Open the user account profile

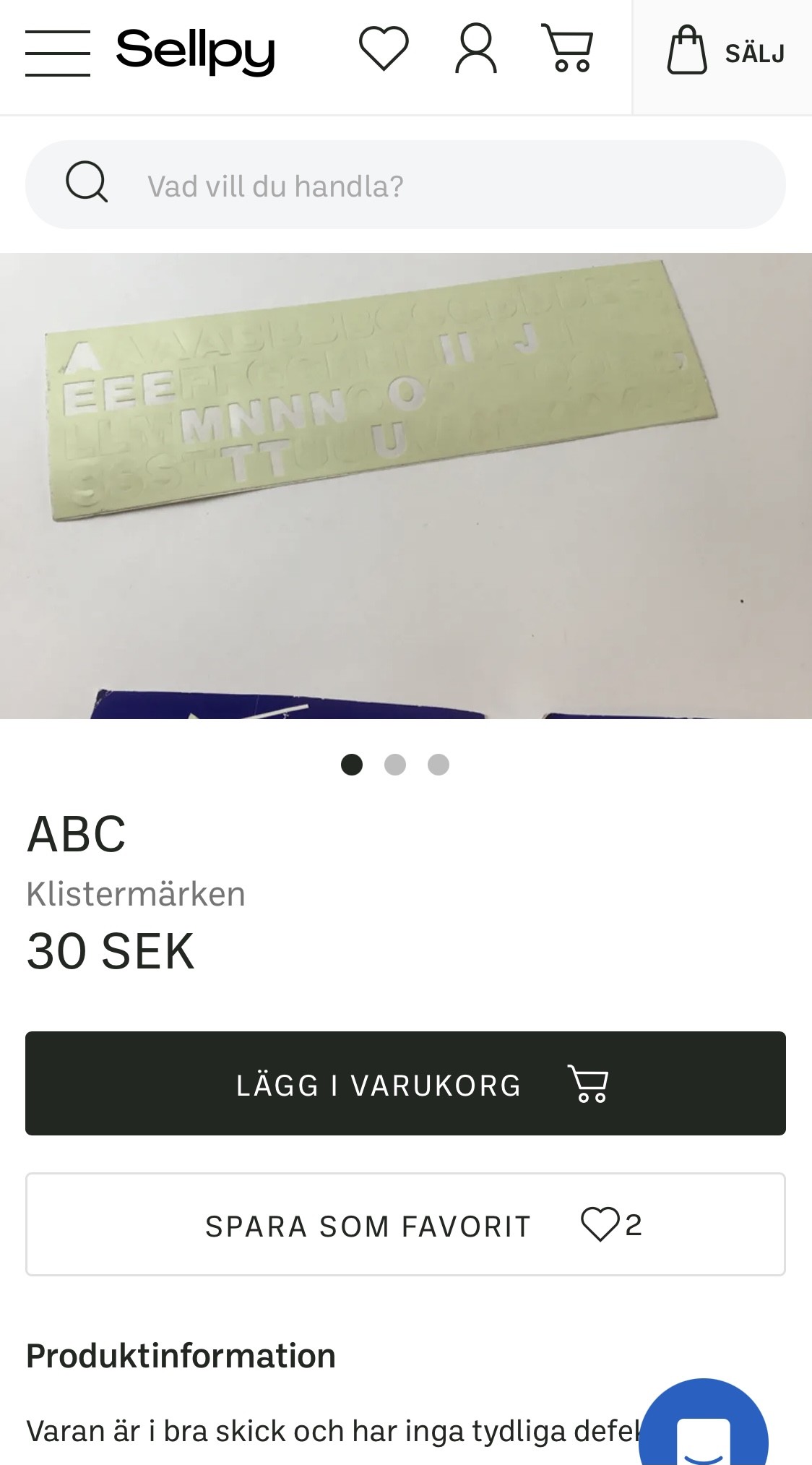click(x=475, y=49)
